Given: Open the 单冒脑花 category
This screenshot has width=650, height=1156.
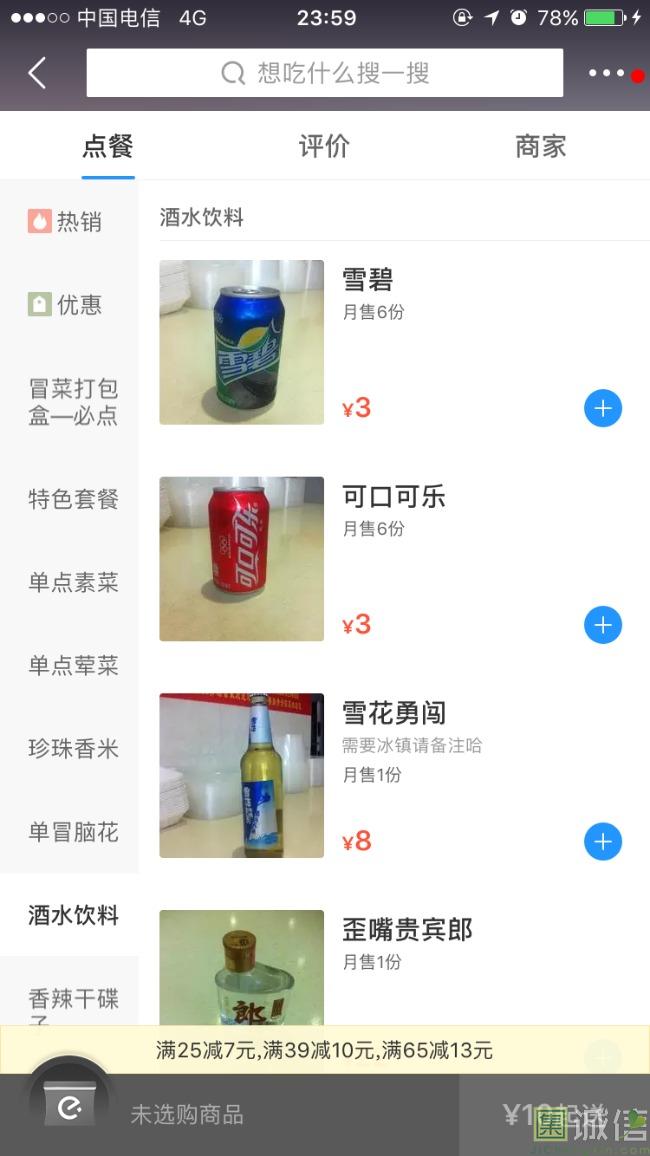Looking at the screenshot, I should (73, 831).
